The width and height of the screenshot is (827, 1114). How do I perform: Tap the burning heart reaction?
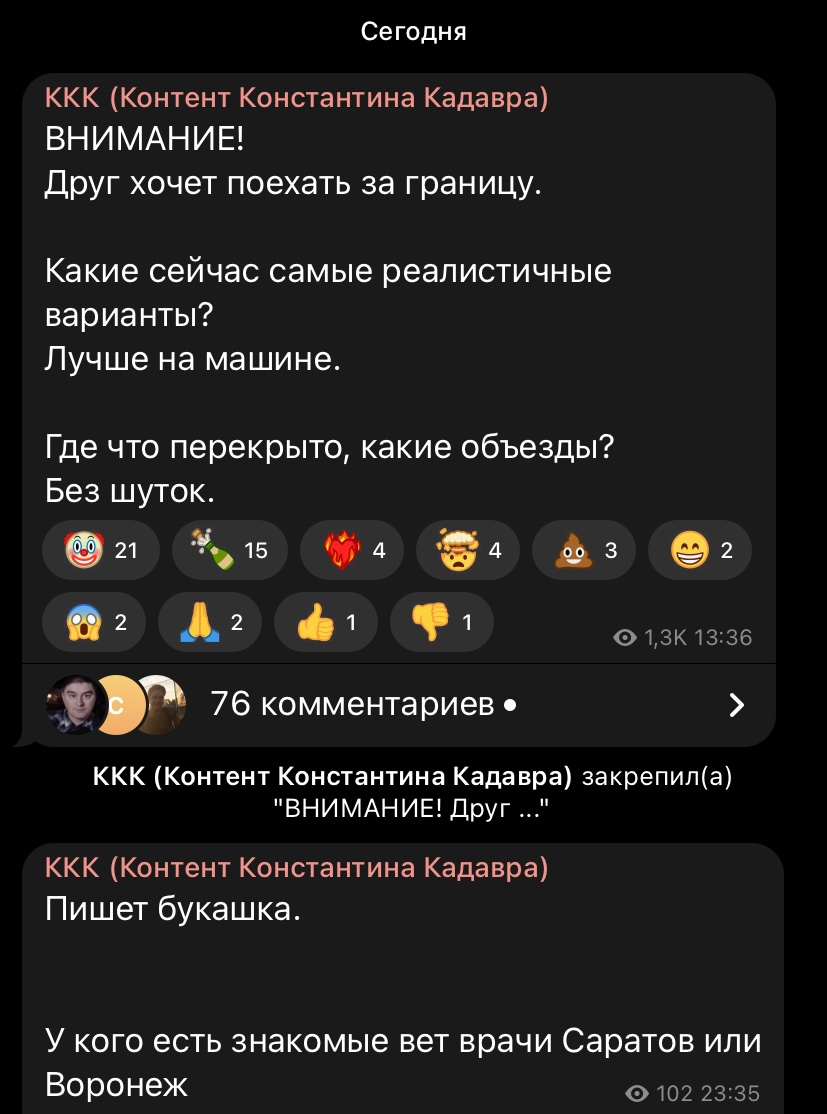pyautogui.click(x=350, y=549)
